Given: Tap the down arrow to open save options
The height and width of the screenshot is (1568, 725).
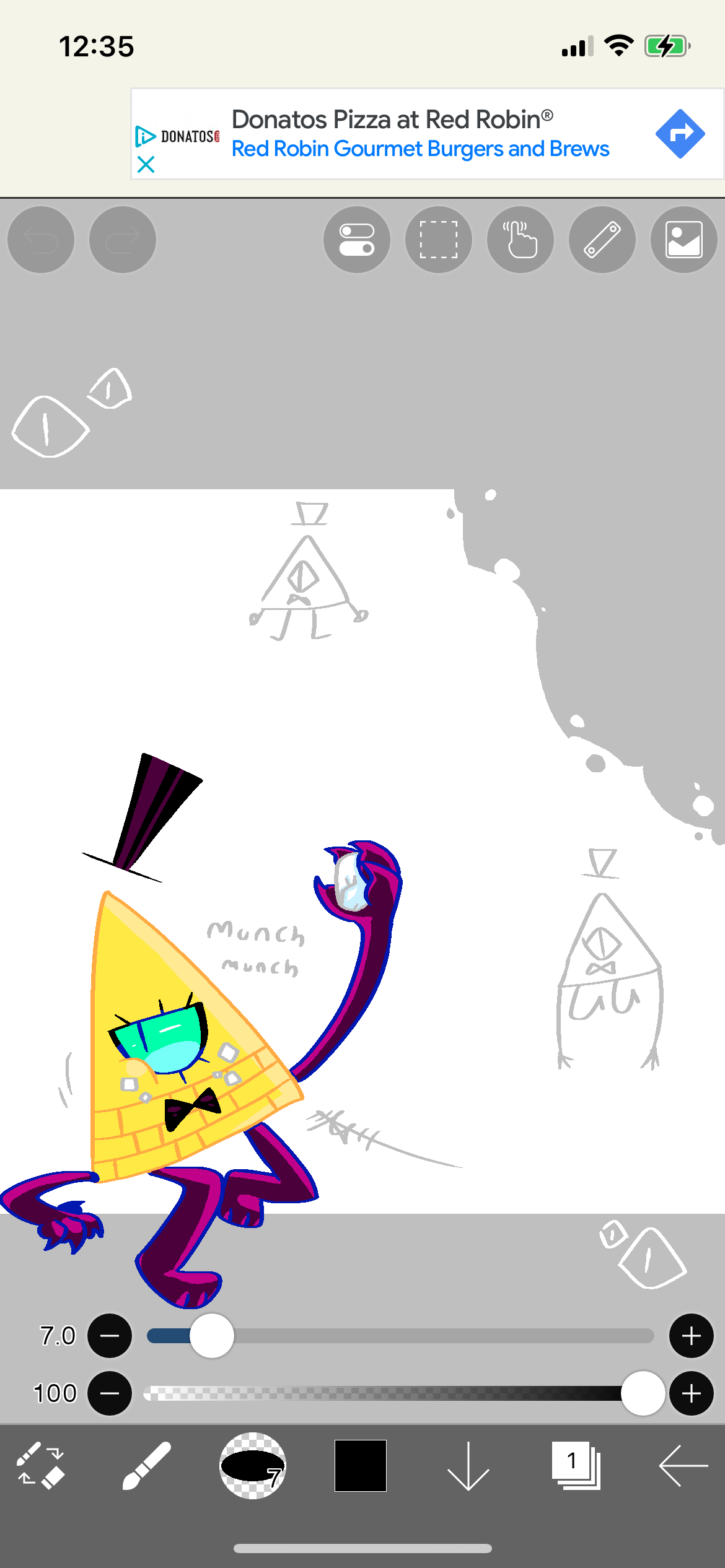Looking at the screenshot, I should tap(468, 1468).
